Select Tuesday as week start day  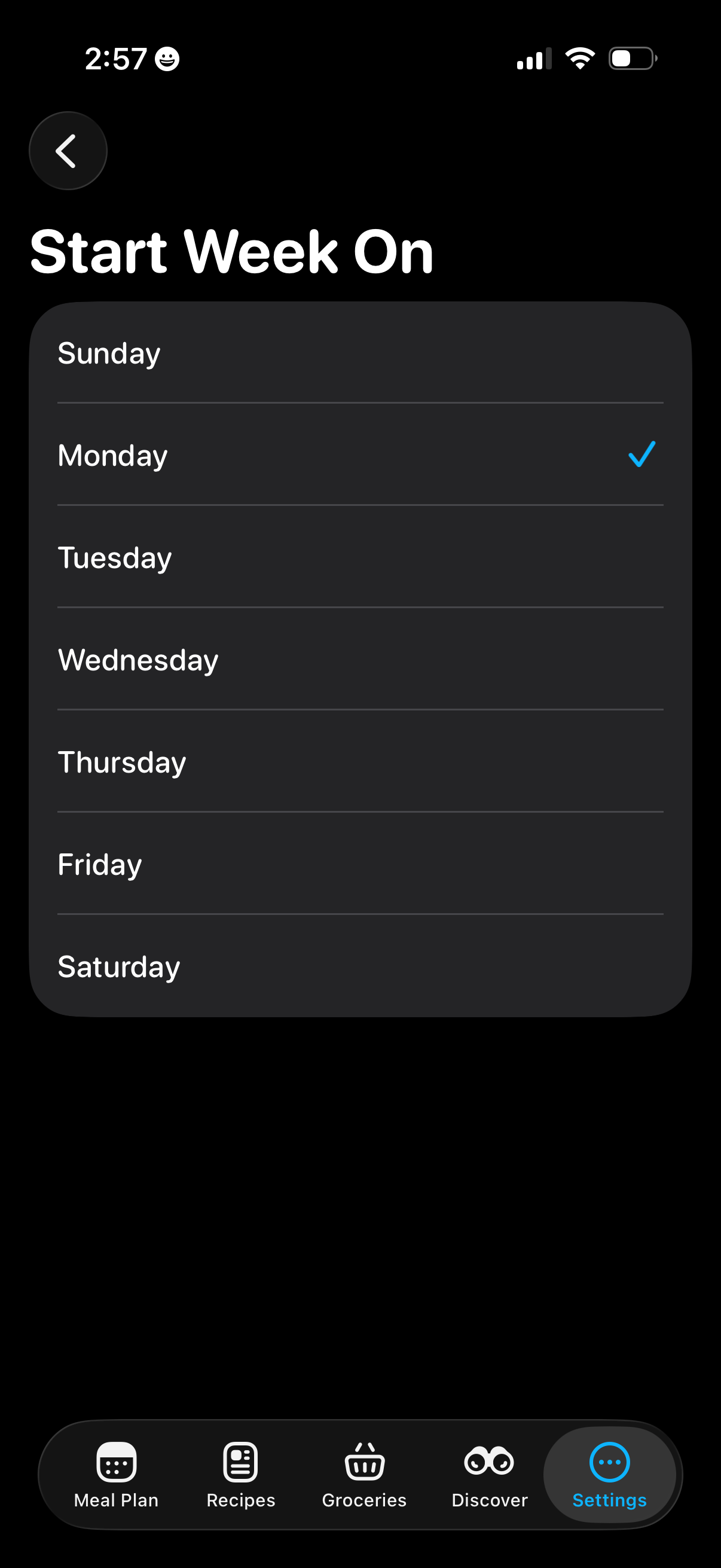coord(243,557)
